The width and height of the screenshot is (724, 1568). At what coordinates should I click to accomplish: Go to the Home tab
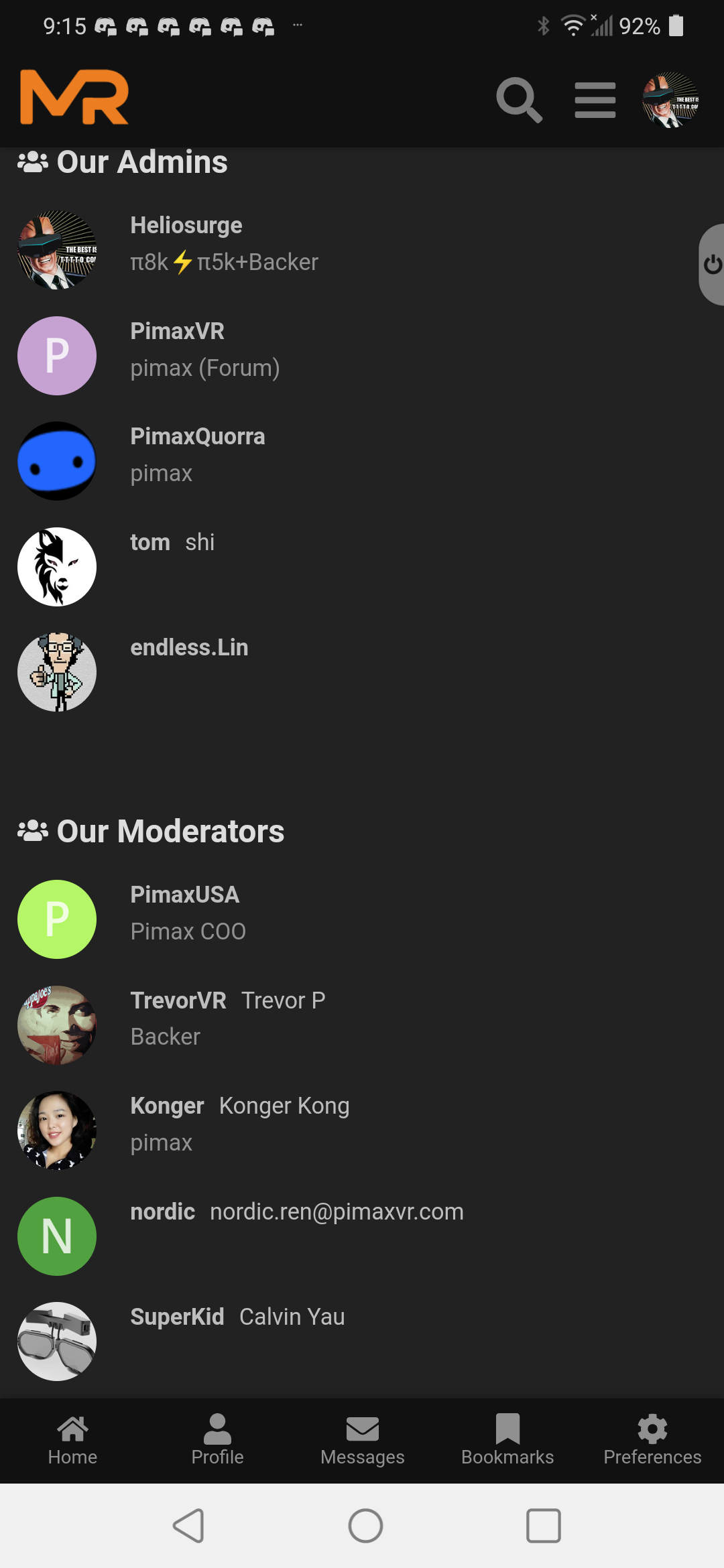click(72, 1441)
